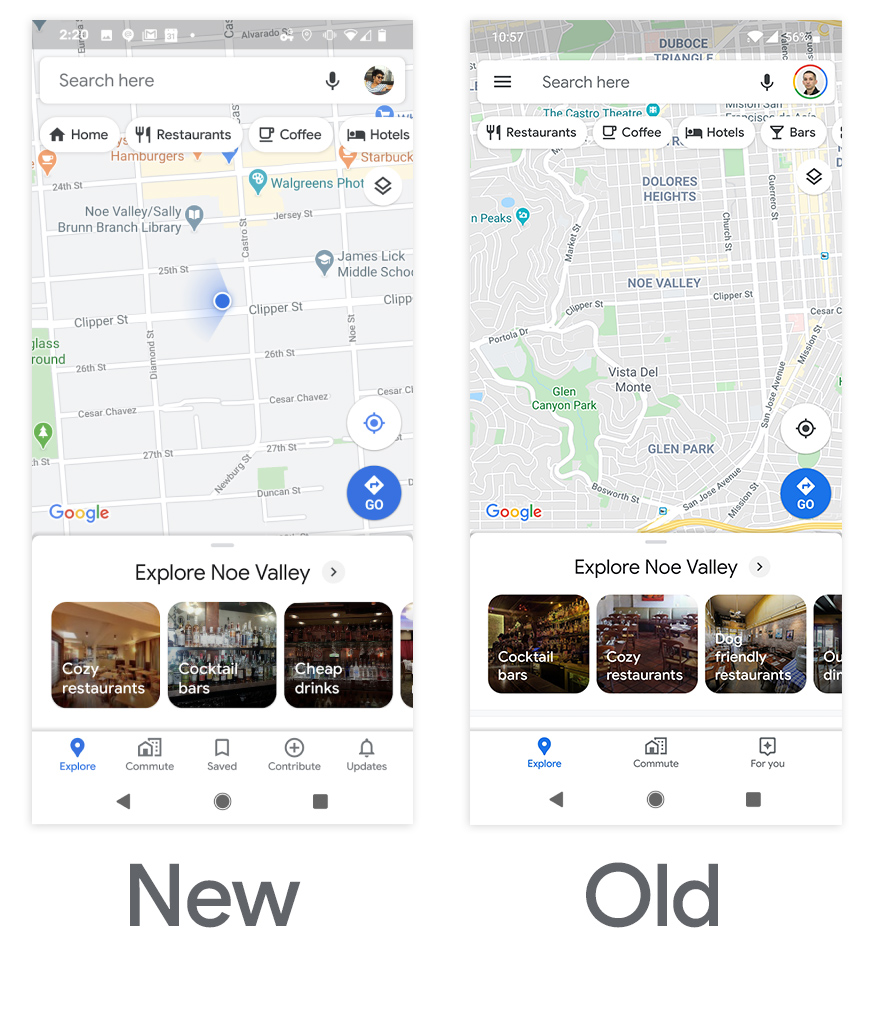The width and height of the screenshot is (874, 1021).
Task: Enable the Bars filter in old design
Action: (x=793, y=131)
